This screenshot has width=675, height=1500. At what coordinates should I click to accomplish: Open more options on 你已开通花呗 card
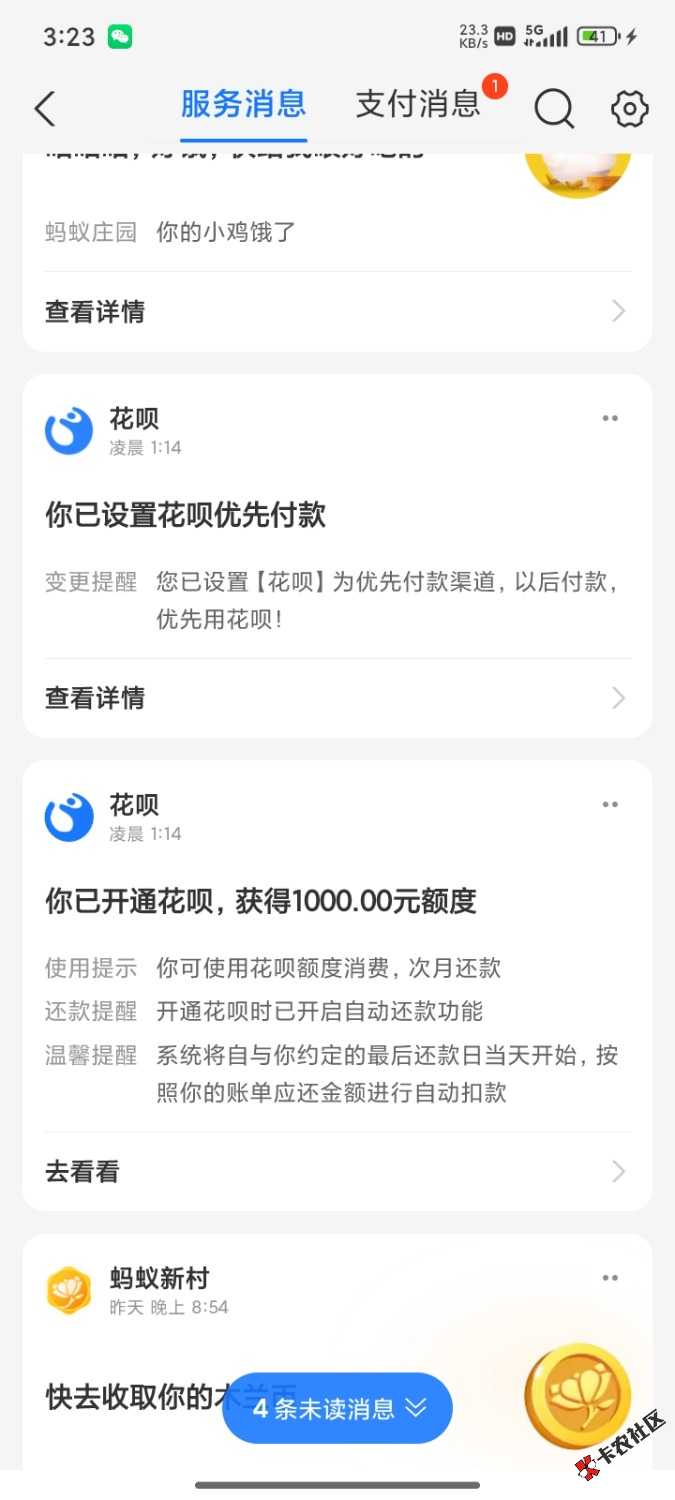click(x=610, y=805)
